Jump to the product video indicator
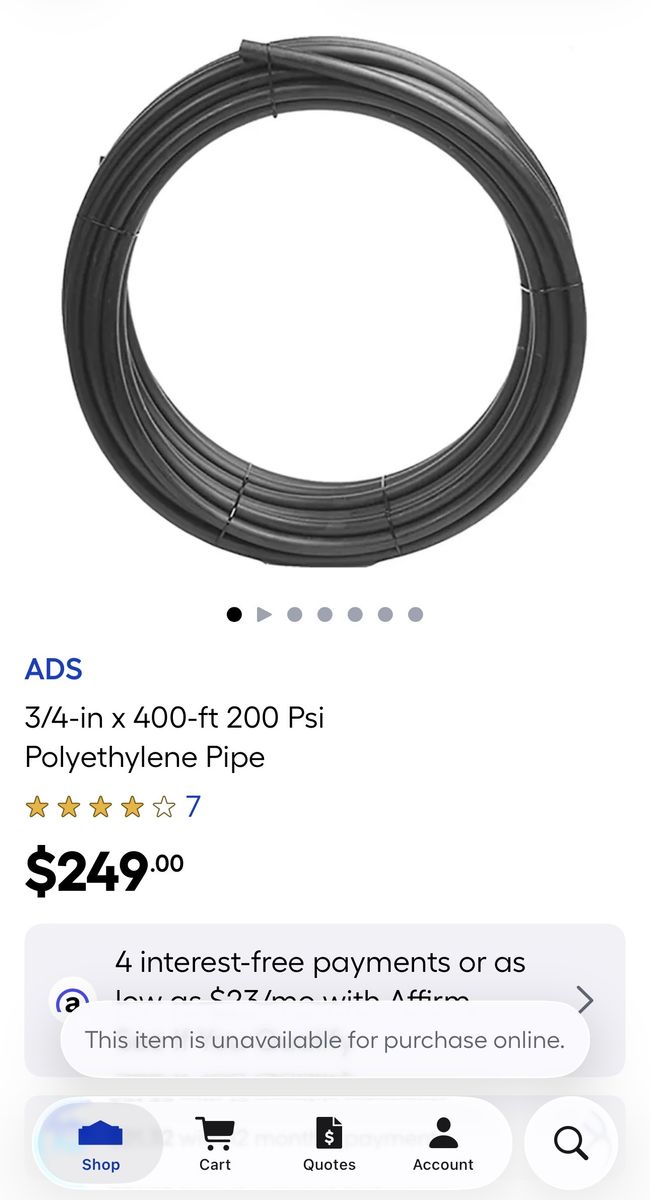Viewport: 650px width, 1200px height. [x=264, y=614]
